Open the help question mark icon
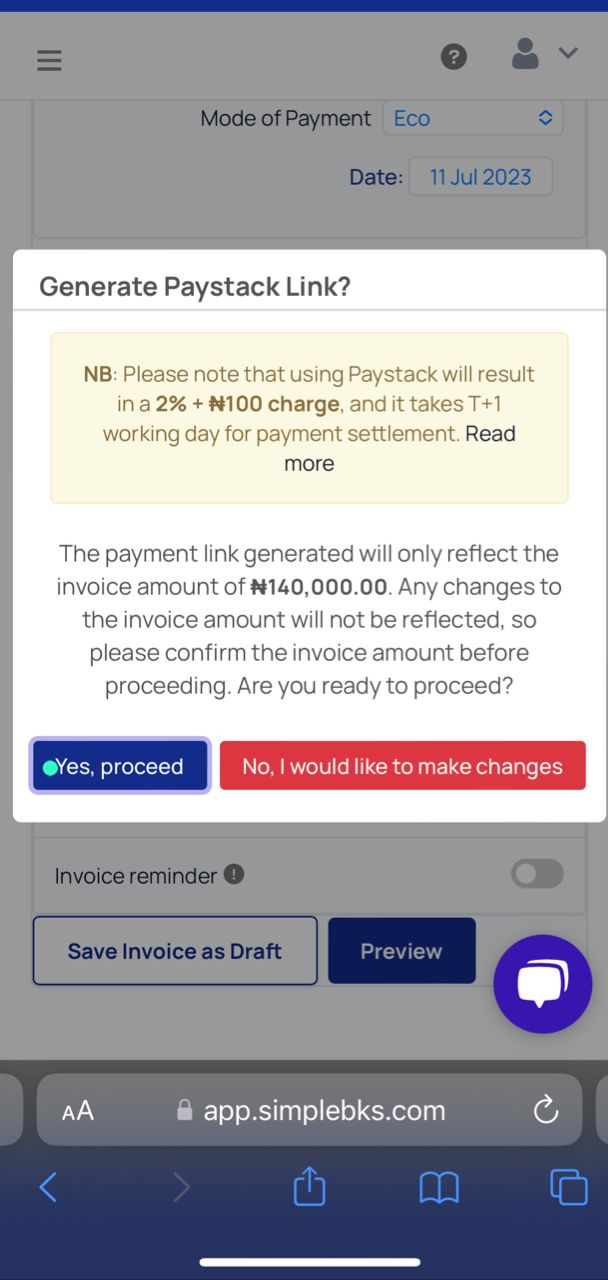This screenshot has height=1280, width=608. tap(454, 57)
